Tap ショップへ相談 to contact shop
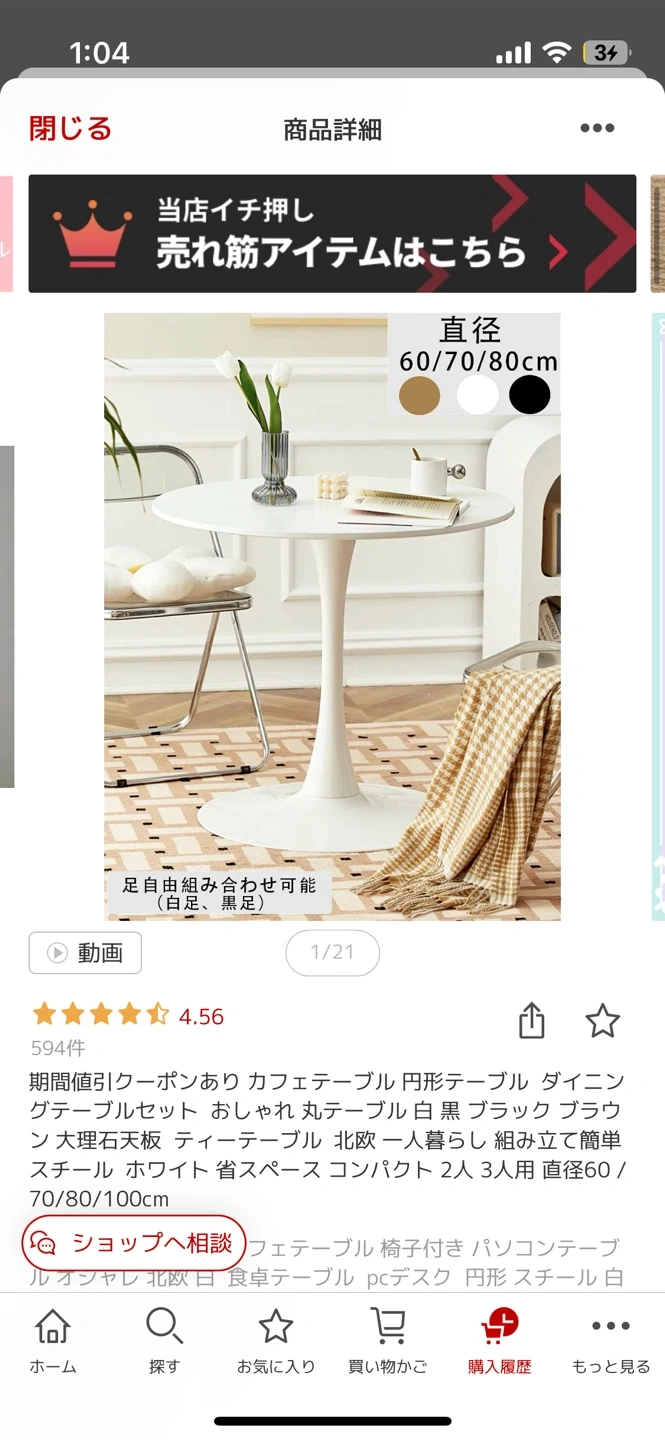This screenshot has width=665, height=1440. pos(134,1243)
